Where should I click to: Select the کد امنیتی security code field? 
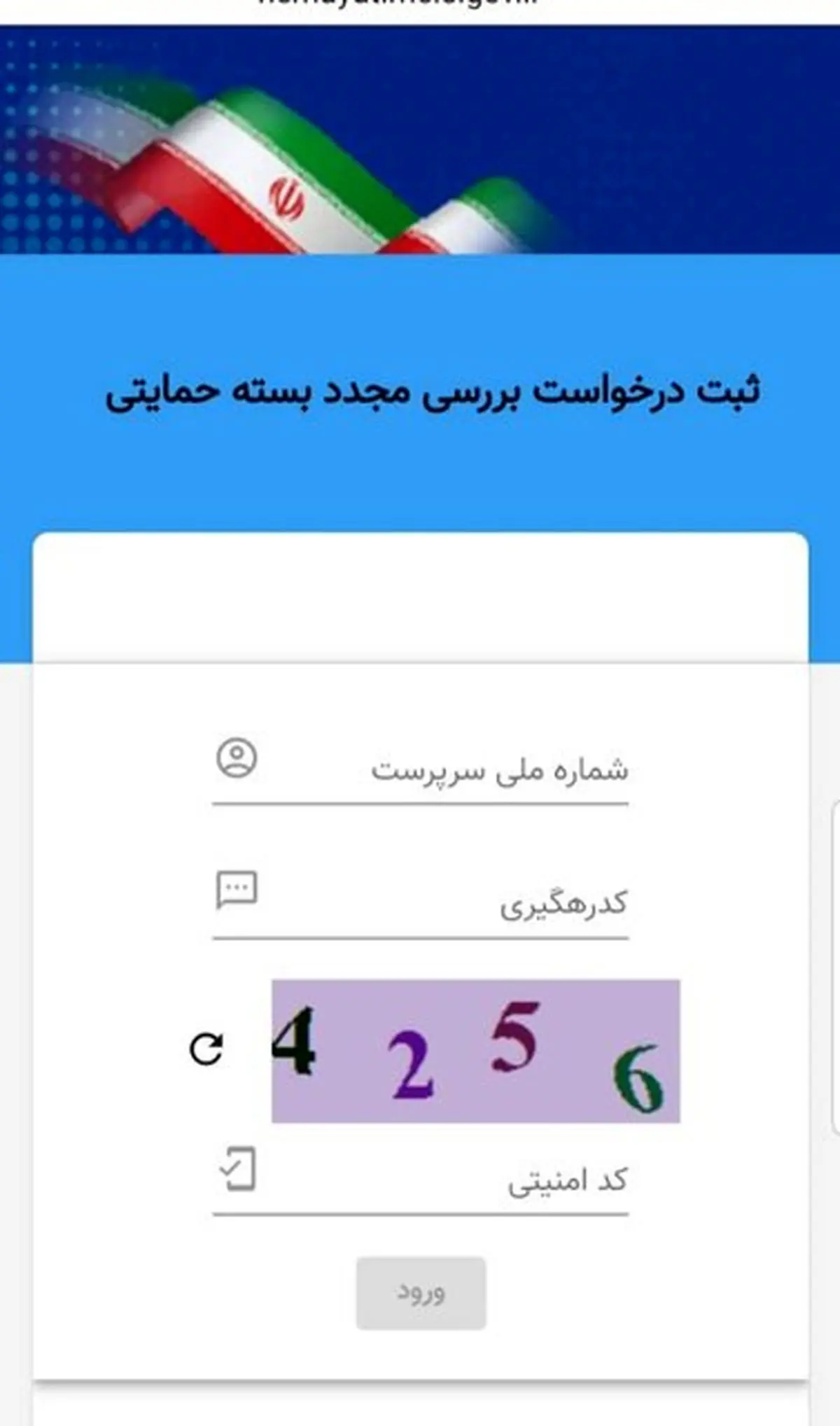click(448, 1181)
